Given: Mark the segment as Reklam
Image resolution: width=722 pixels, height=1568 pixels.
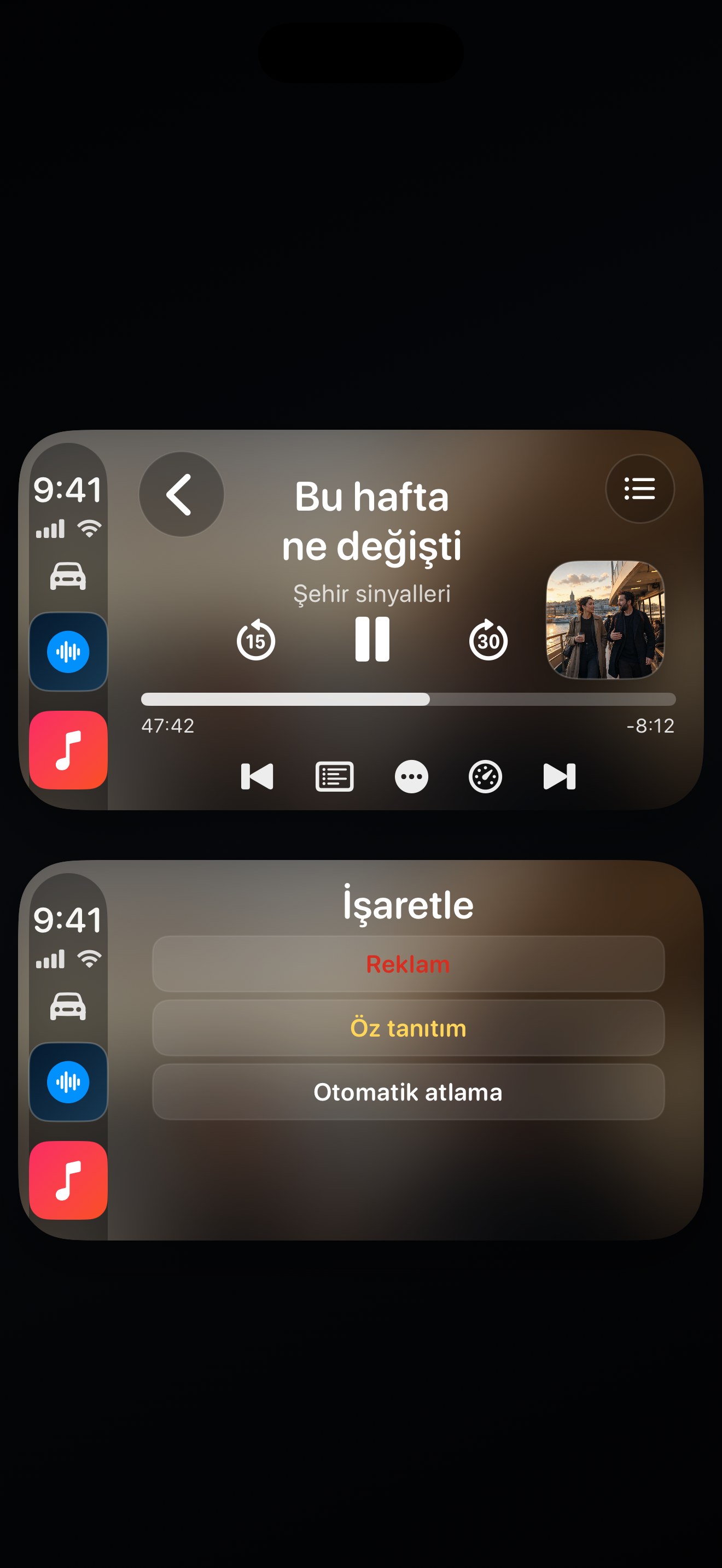Looking at the screenshot, I should click(x=408, y=964).
